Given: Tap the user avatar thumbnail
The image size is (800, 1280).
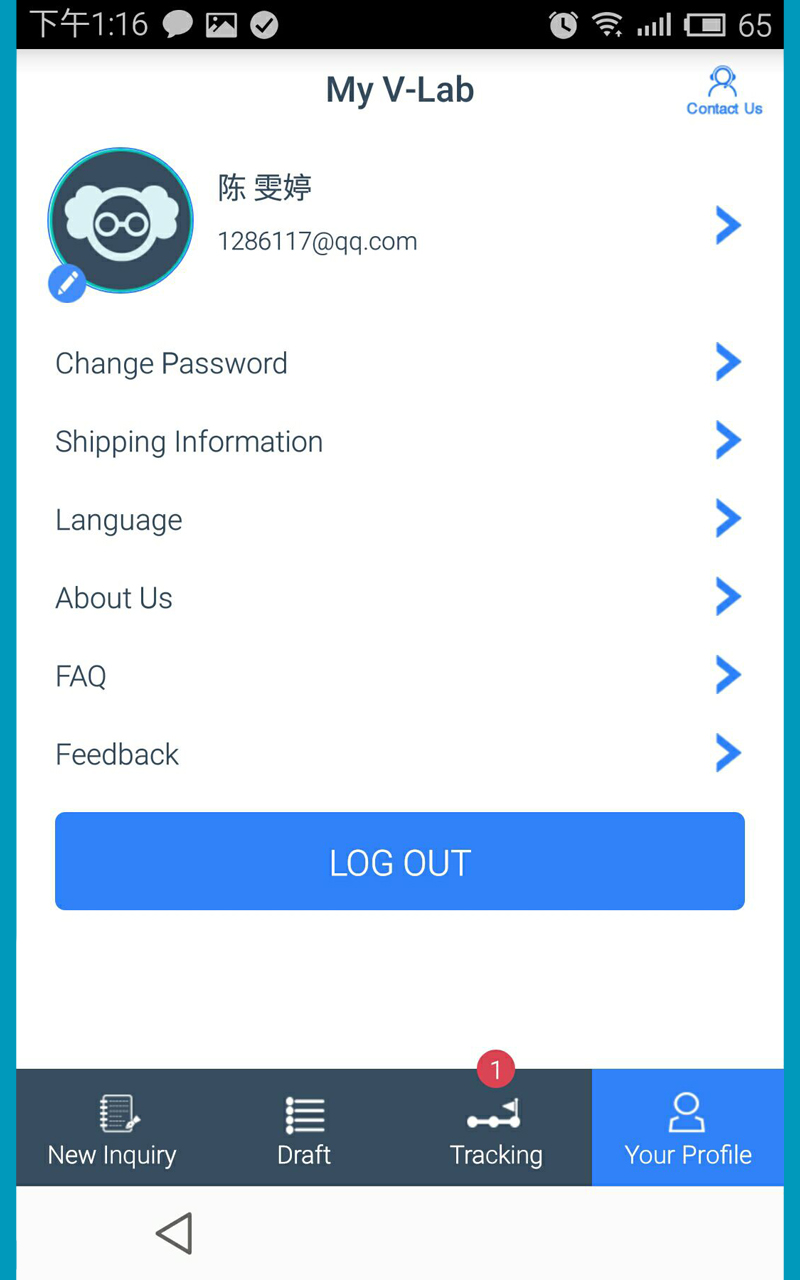Looking at the screenshot, I should (x=120, y=220).
